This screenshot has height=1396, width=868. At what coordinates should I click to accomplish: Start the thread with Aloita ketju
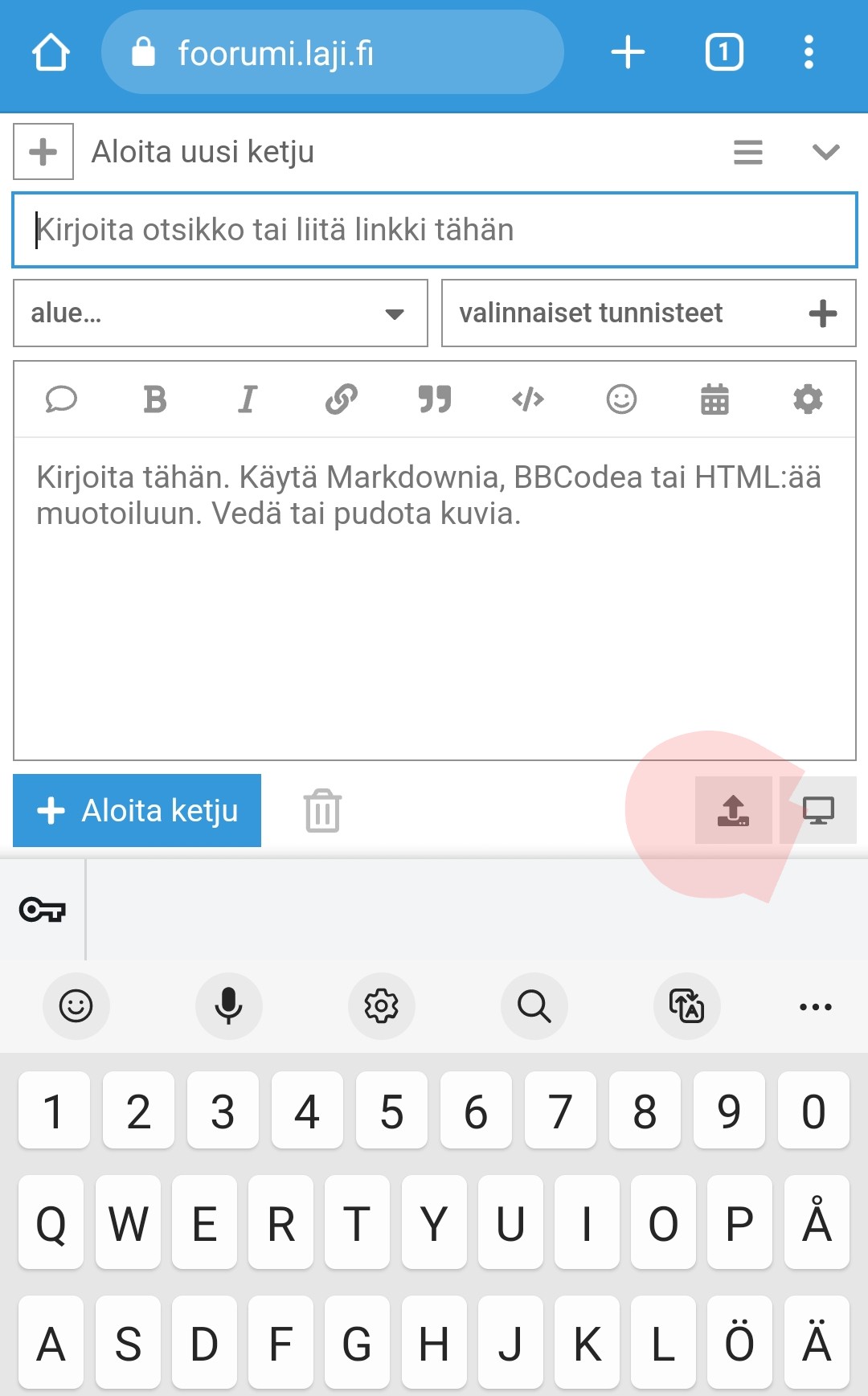click(137, 810)
